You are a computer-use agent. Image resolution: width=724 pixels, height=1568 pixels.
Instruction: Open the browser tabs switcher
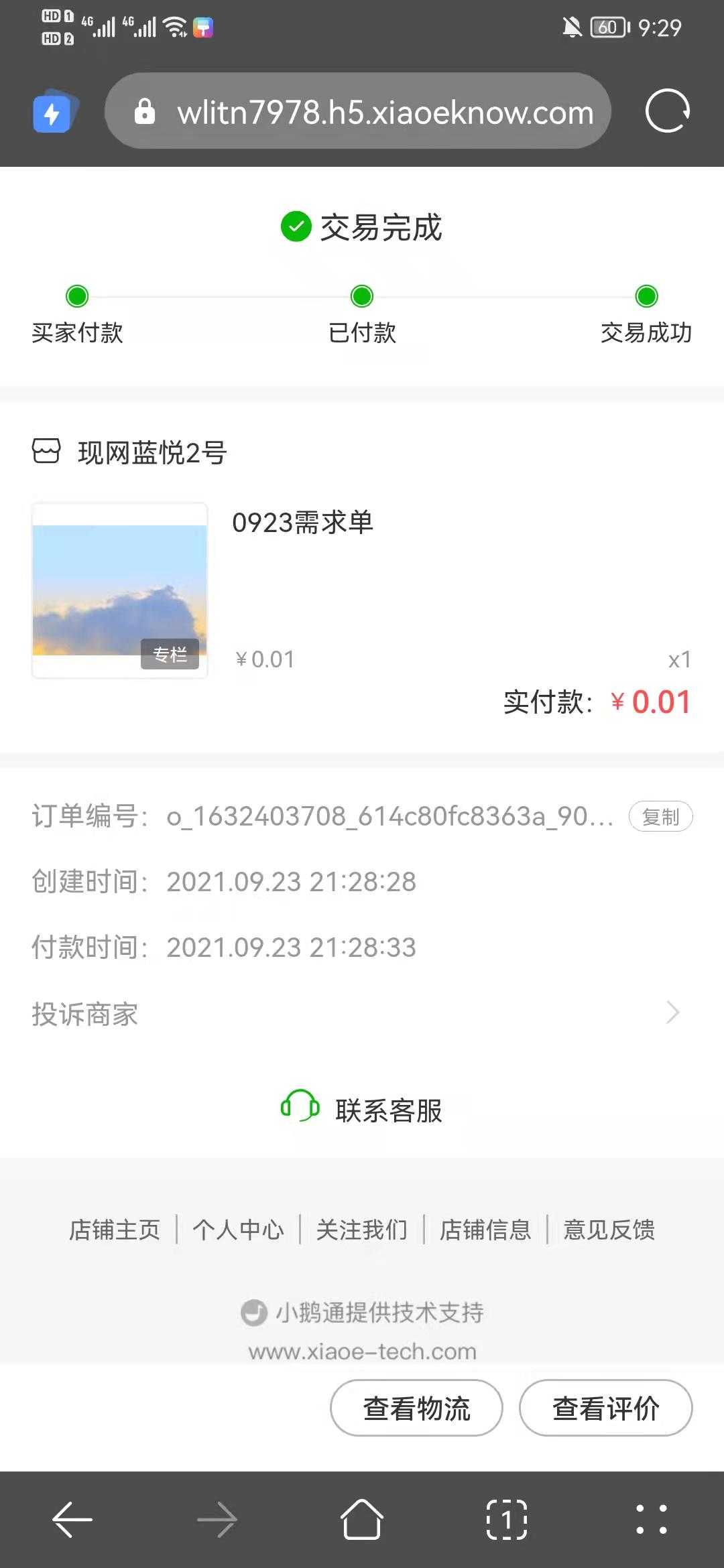pos(507,1519)
